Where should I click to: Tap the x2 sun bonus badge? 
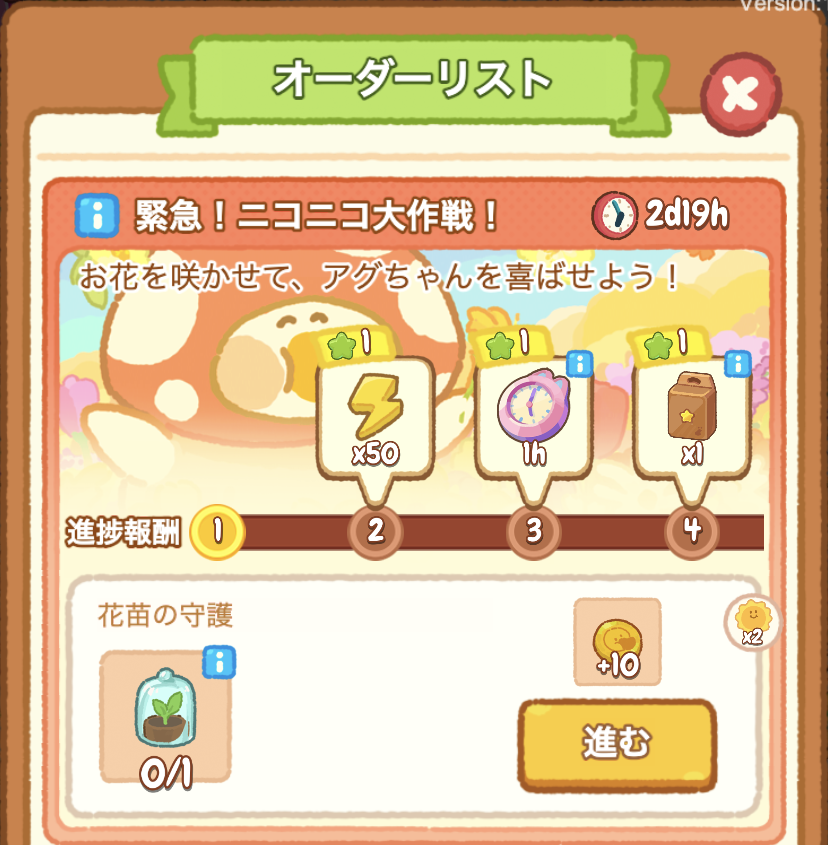(x=752, y=622)
